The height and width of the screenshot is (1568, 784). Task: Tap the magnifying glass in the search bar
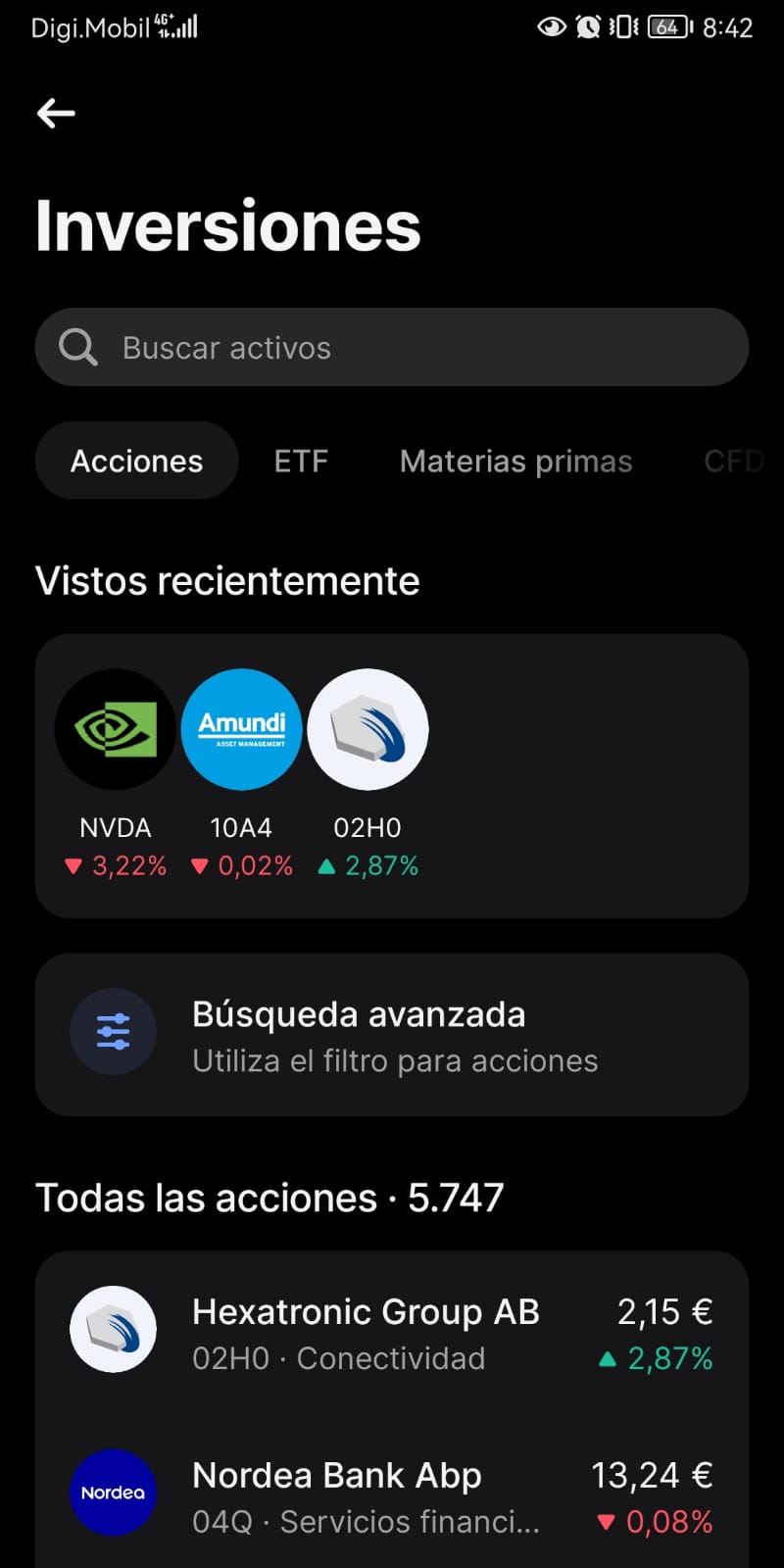coord(77,346)
